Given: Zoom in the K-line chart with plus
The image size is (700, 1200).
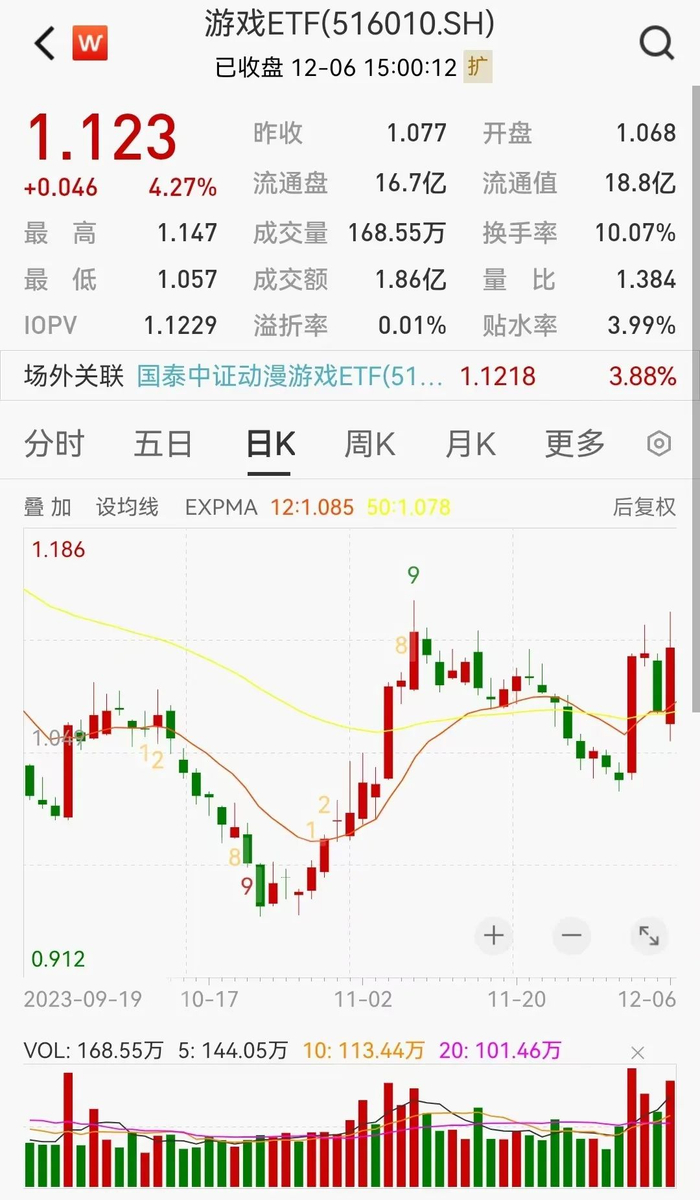Looking at the screenshot, I should [494, 936].
